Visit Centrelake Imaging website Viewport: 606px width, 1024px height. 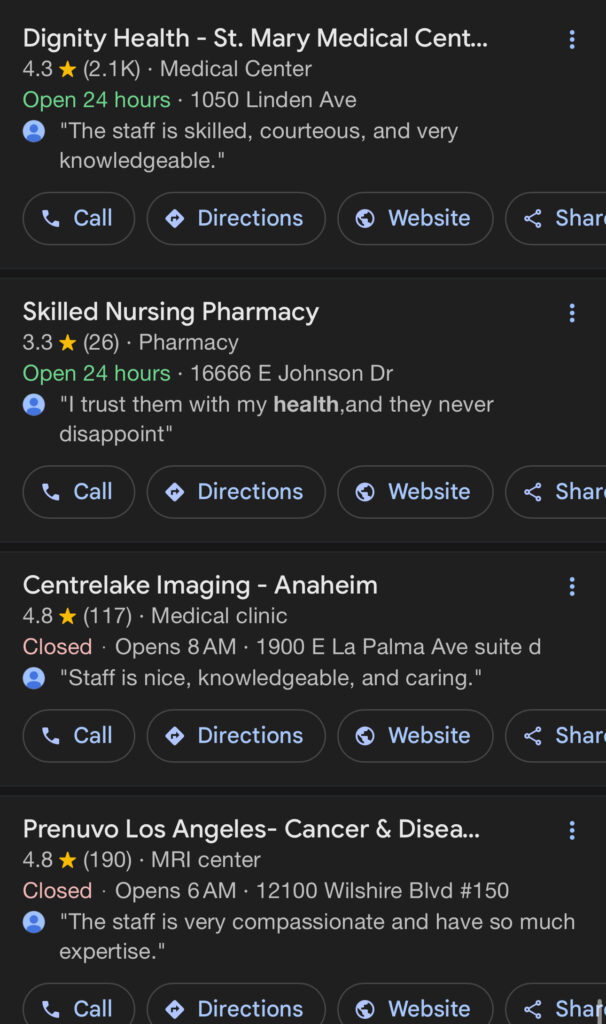tap(415, 736)
